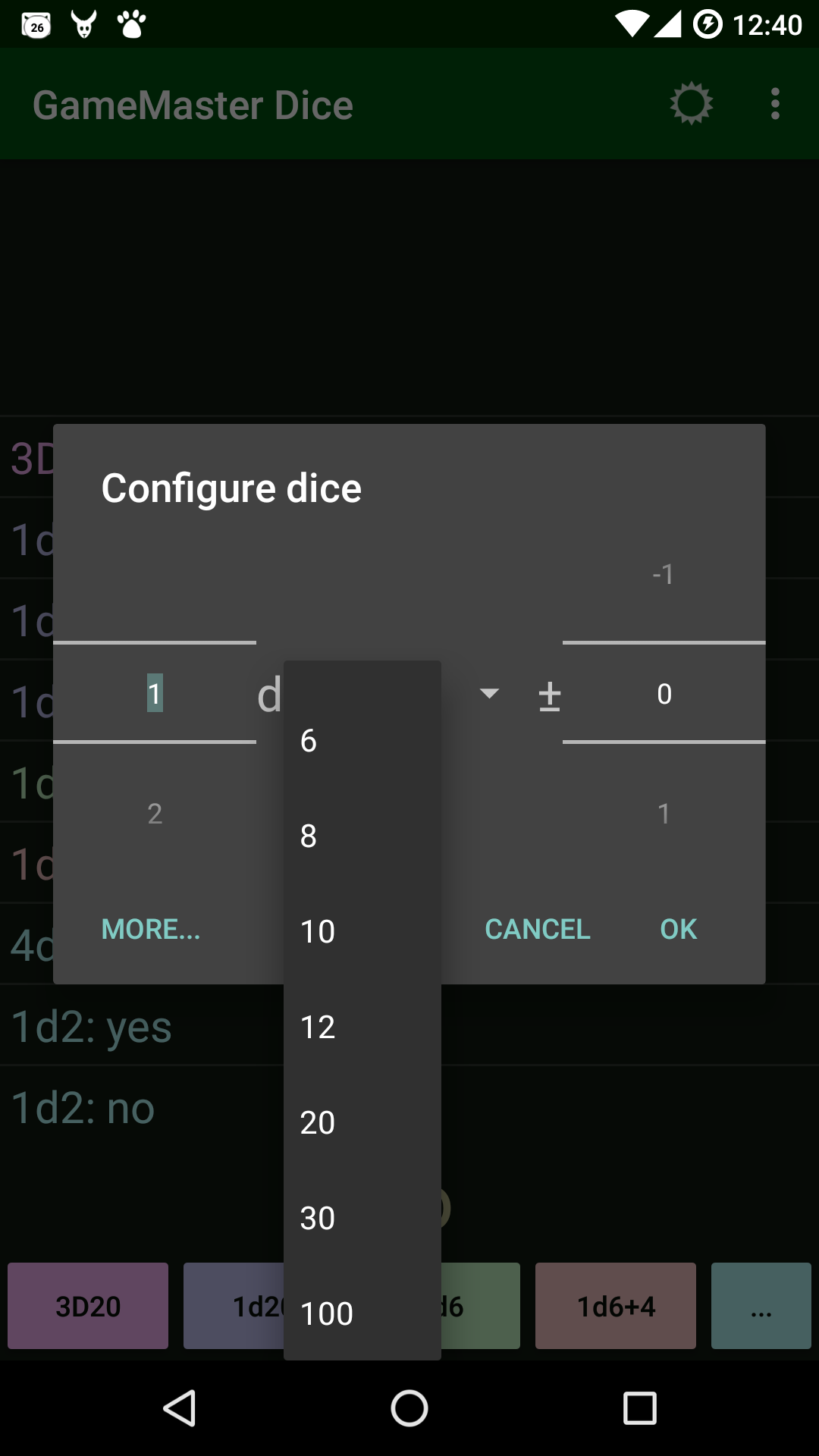Pick the 10 option in the dropdown
Viewport: 819px width, 1456px height.
(x=362, y=931)
